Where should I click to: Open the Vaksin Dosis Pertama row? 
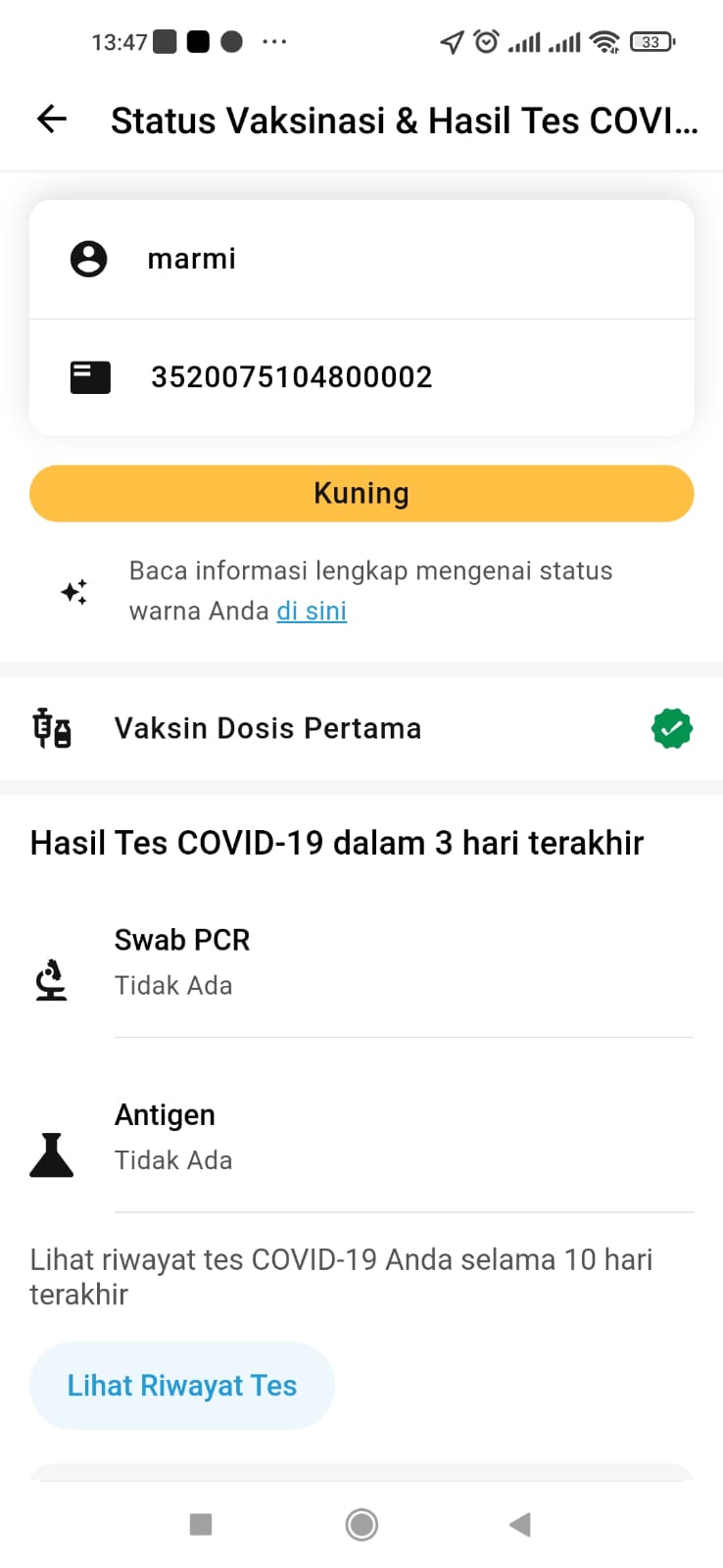(x=361, y=728)
